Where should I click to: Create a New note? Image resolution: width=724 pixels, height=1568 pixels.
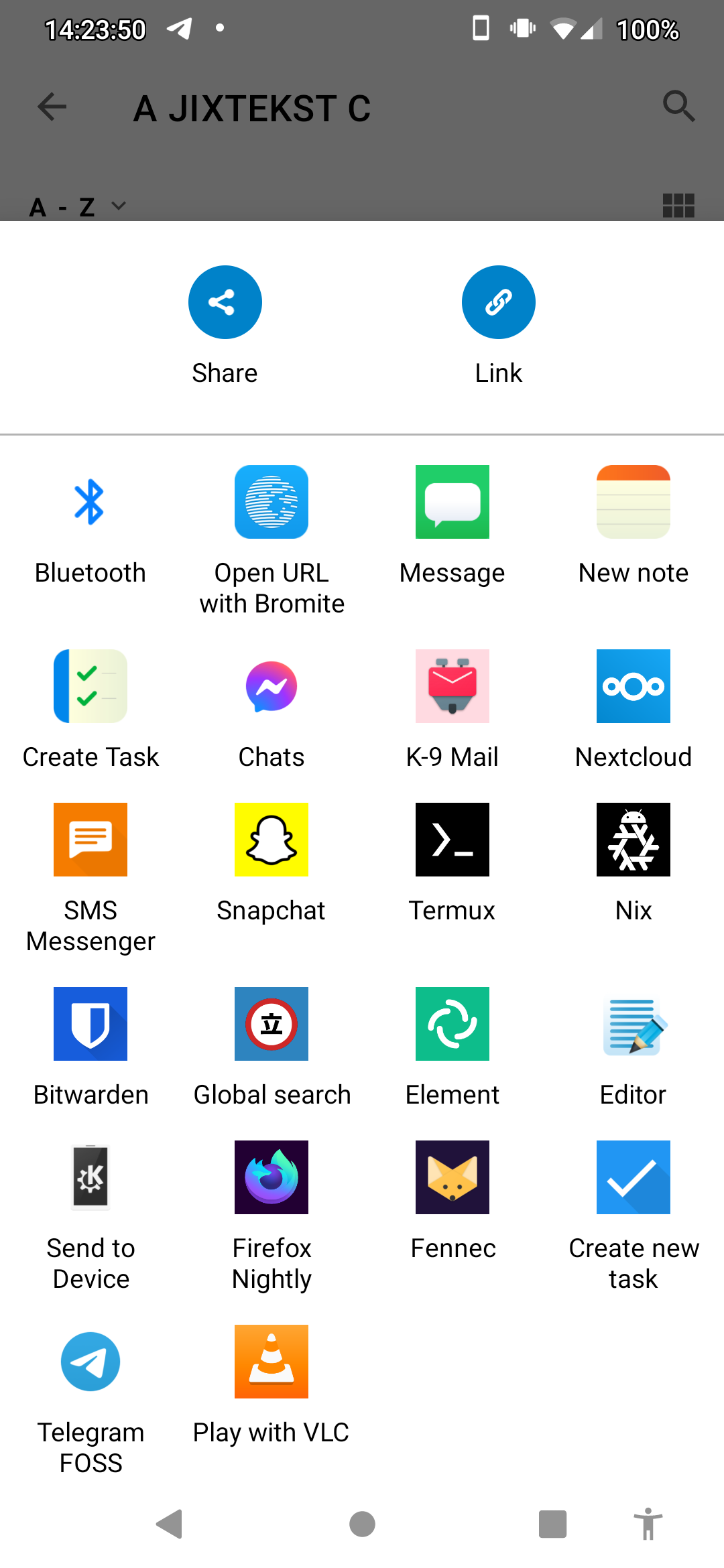tap(633, 503)
